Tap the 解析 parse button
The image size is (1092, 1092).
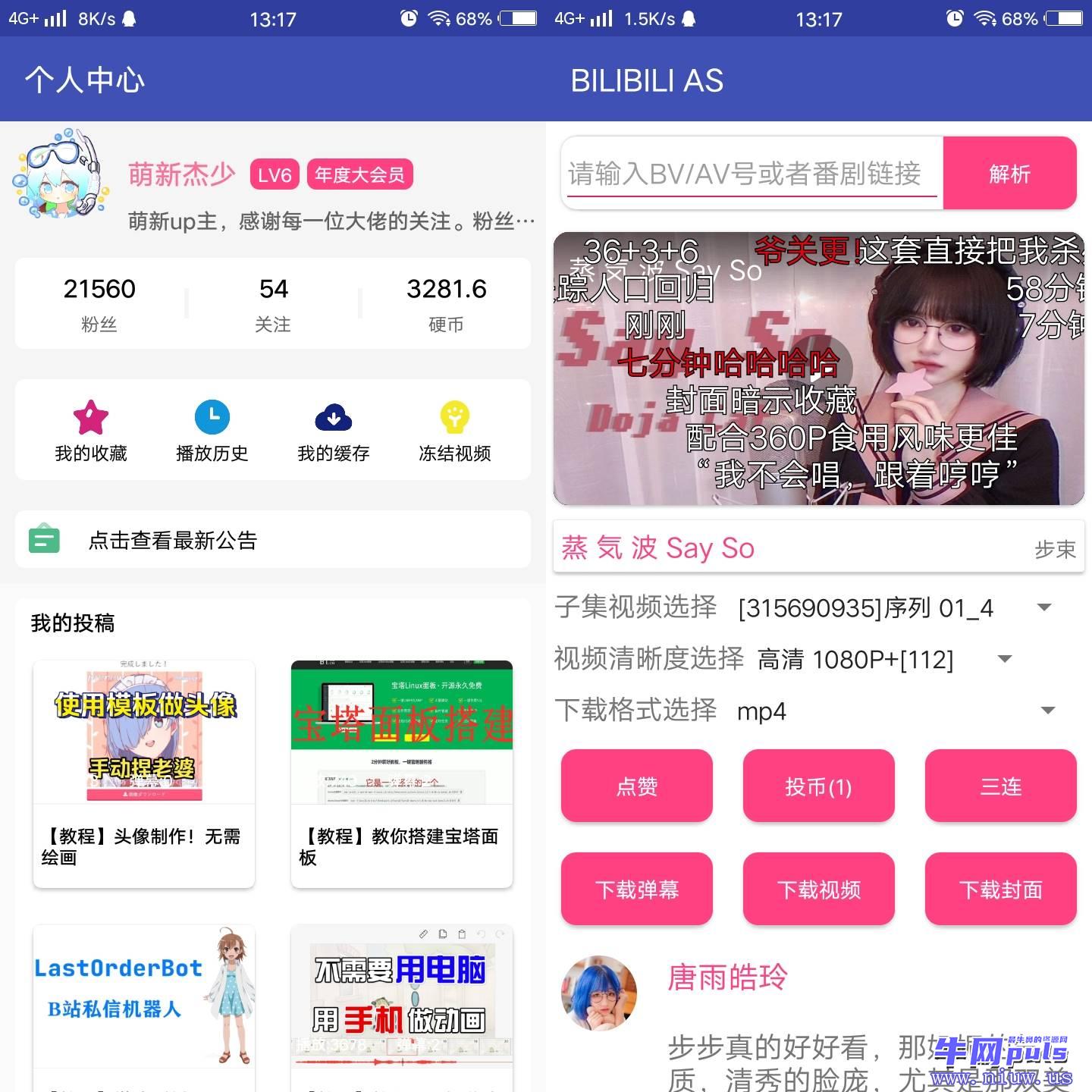pos(1009,174)
